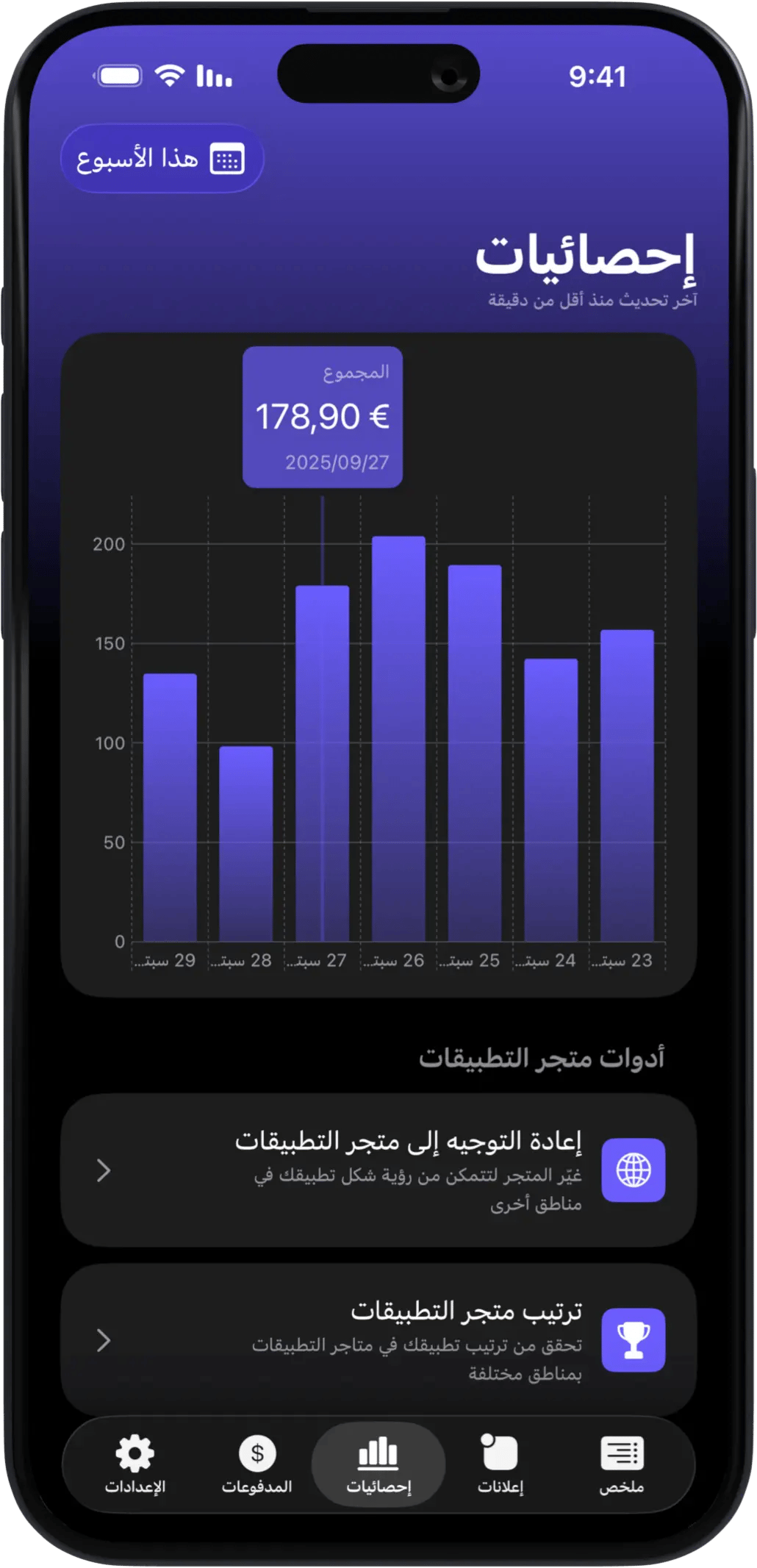Viewport: 757px width, 1568px height.
Task: Open إعادة التوجيه إلى متجر التطبيقات
Action: tap(378, 1170)
